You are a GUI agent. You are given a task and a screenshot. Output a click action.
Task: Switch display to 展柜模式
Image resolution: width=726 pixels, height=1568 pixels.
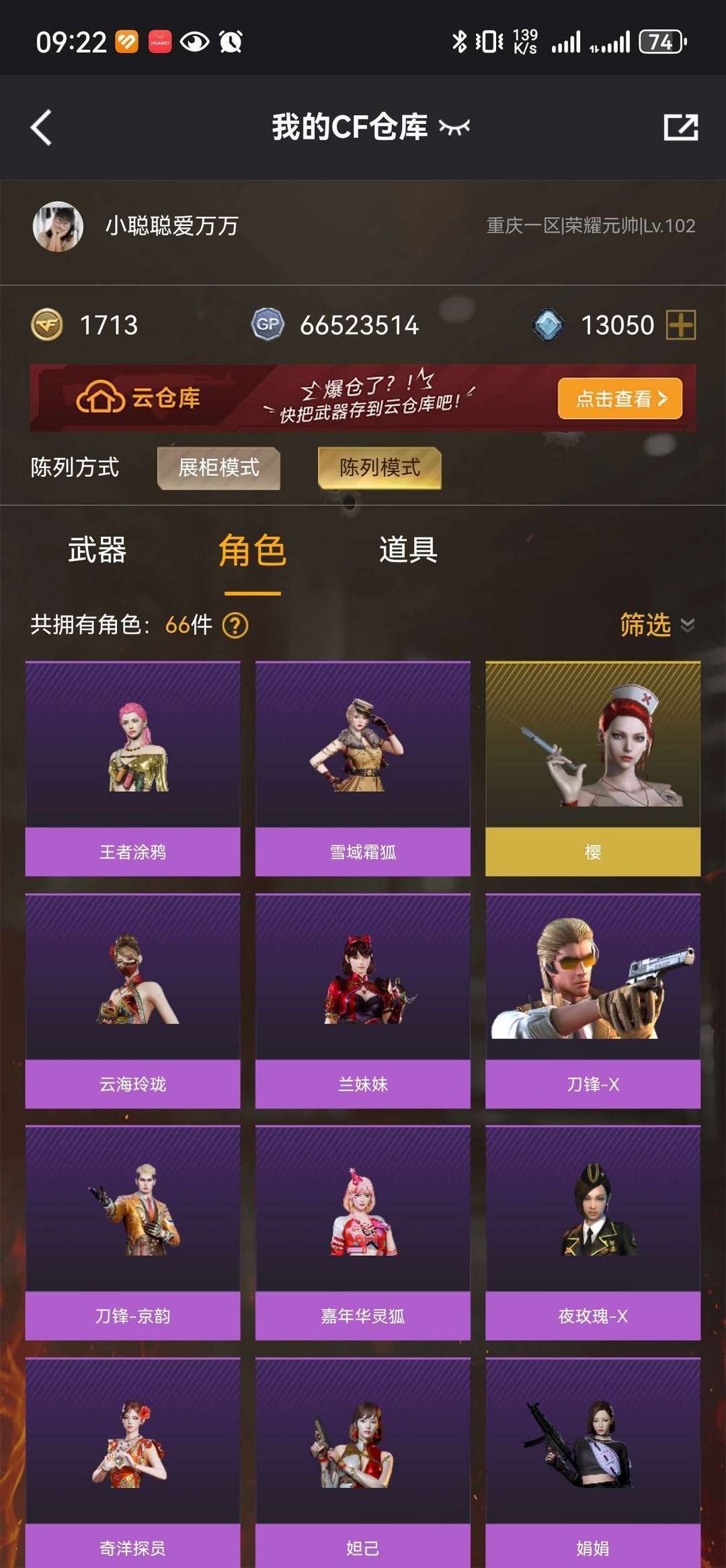[x=218, y=468]
